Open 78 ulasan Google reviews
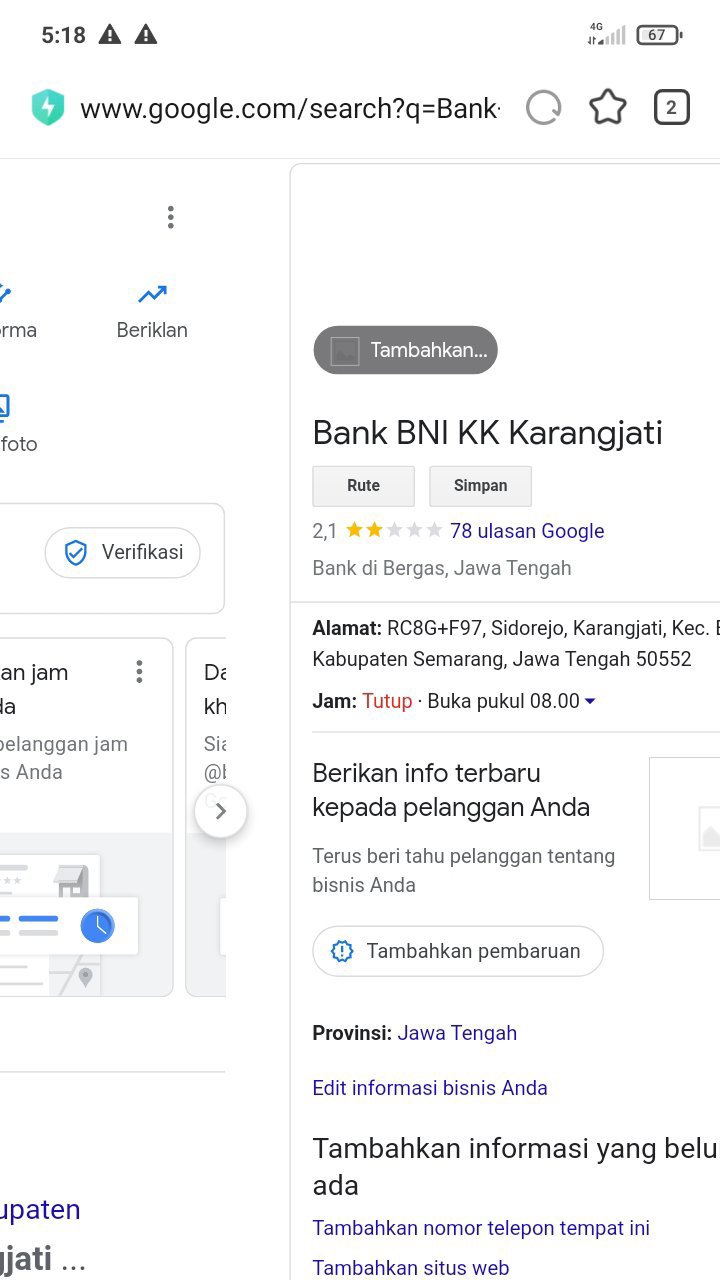Viewport: 720px width, 1280px height. (527, 531)
